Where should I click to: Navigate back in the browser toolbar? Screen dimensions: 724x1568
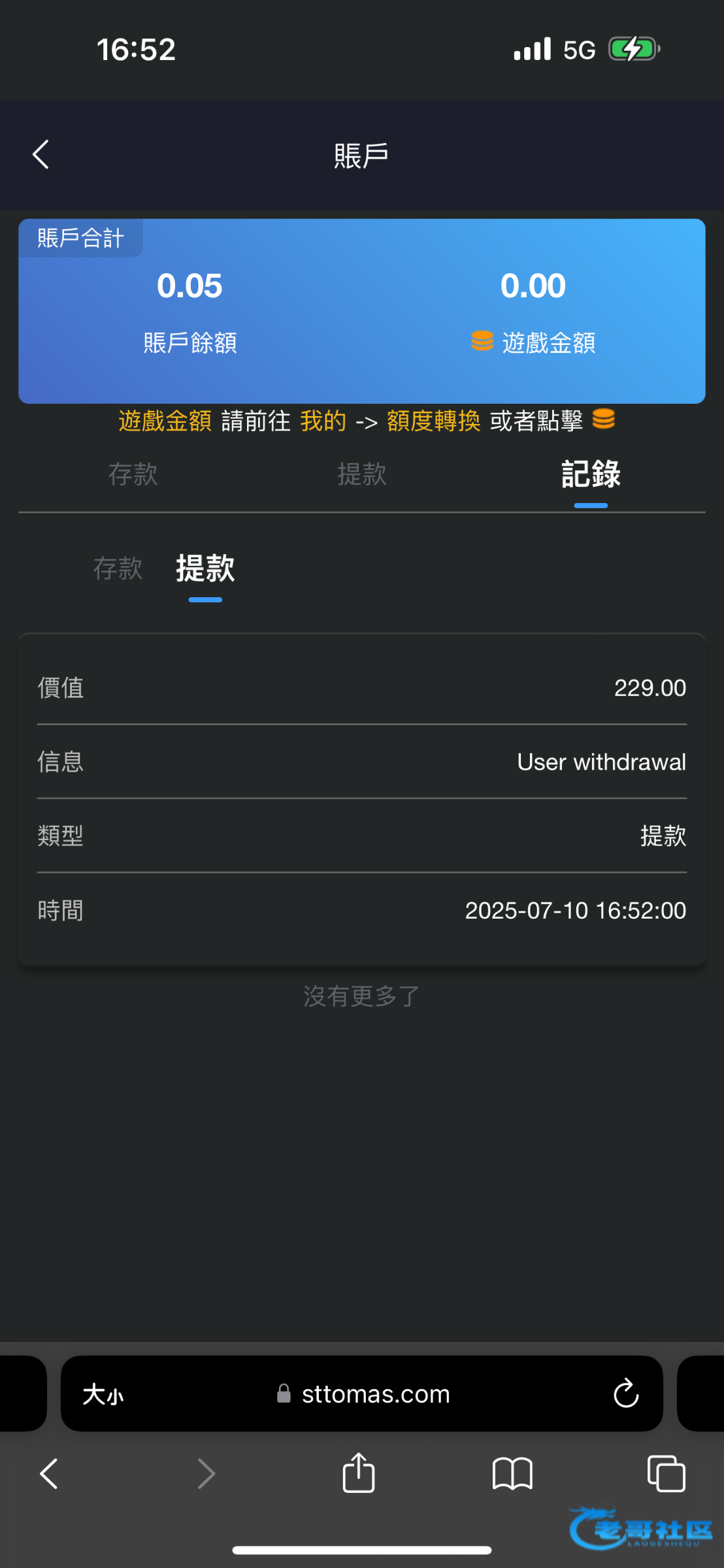49,1474
